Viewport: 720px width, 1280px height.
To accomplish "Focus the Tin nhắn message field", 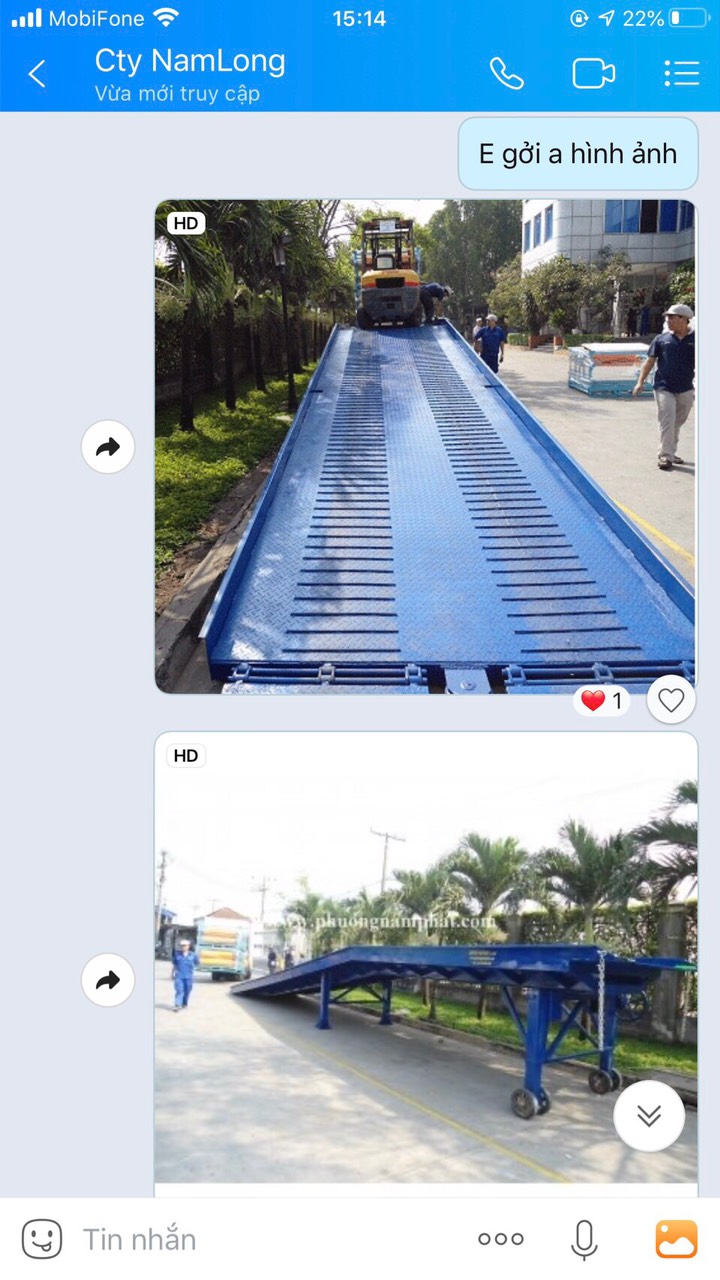I will tap(260, 1239).
